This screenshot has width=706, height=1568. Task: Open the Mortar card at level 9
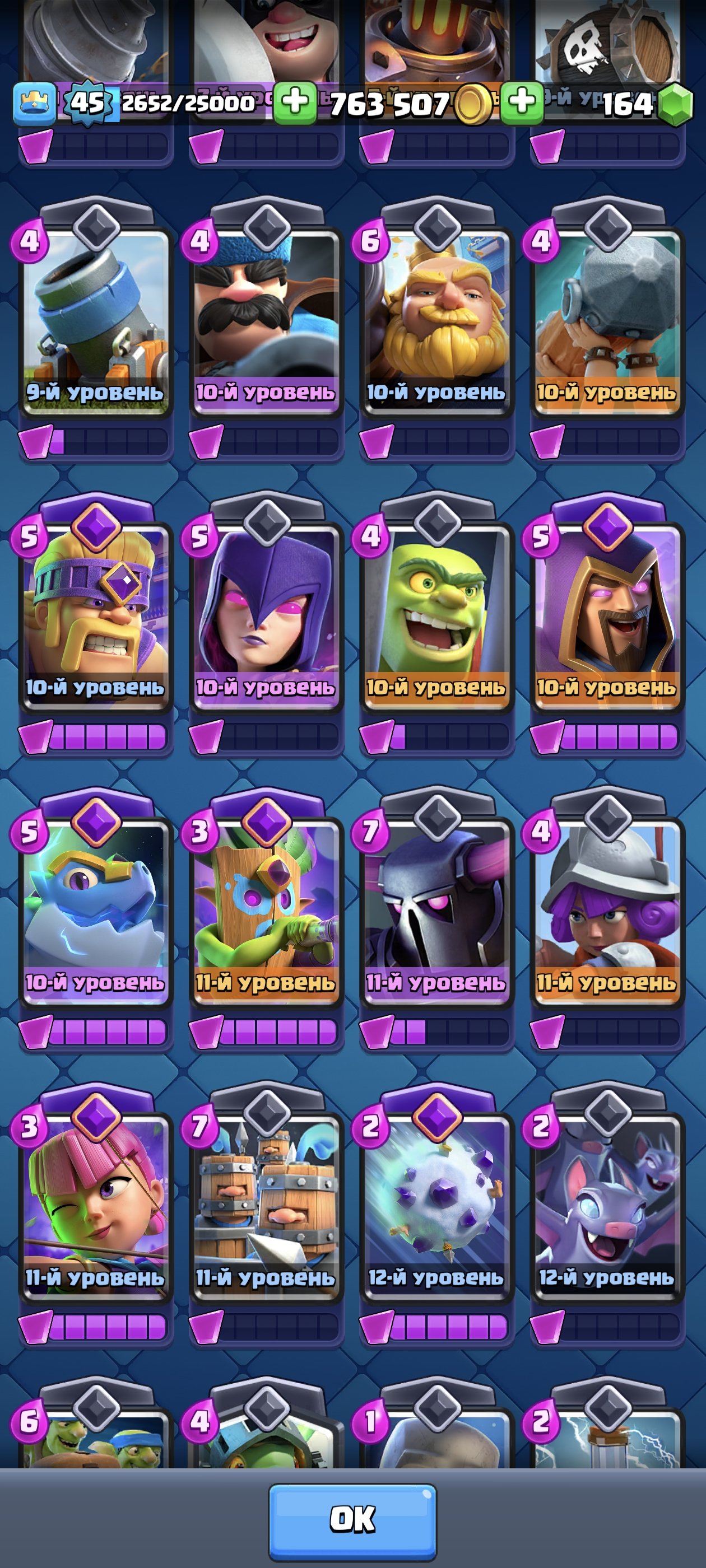click(96, 323)
